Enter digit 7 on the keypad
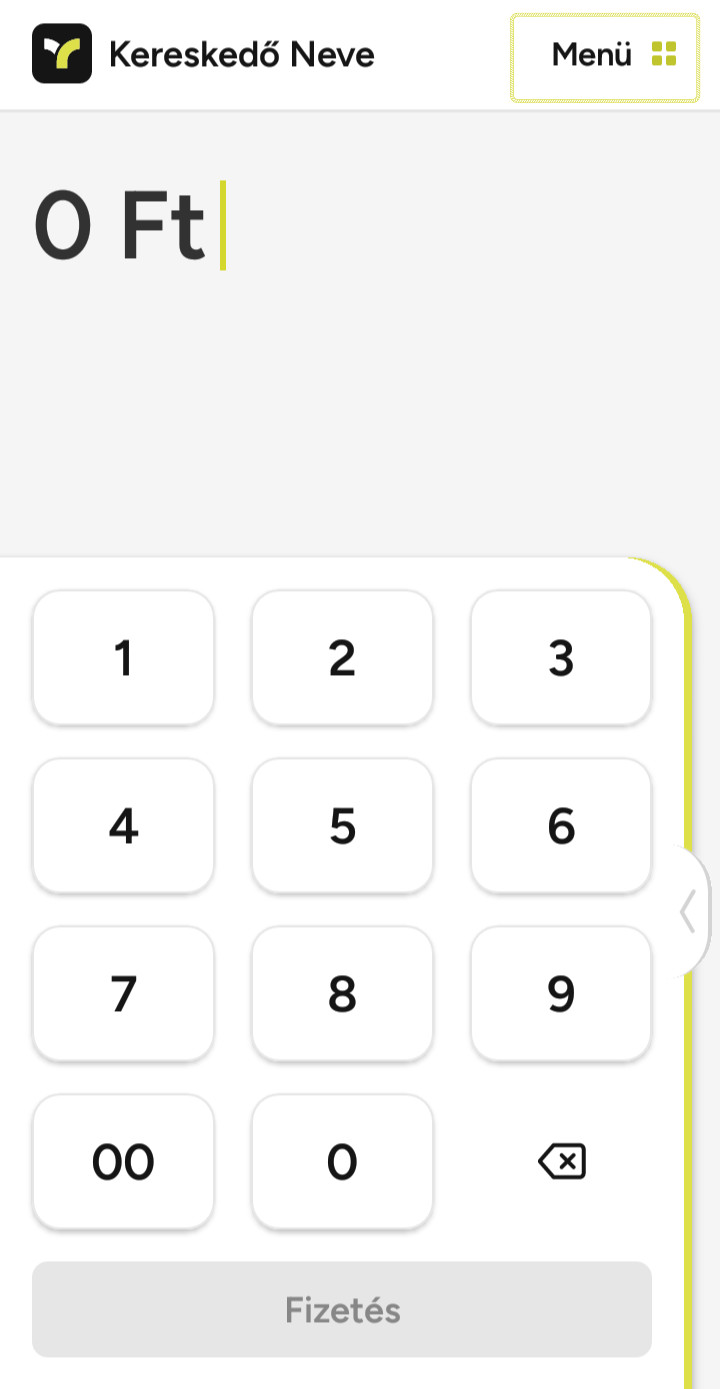Viewport: 720px width, 1389px height. coord(123,994)
